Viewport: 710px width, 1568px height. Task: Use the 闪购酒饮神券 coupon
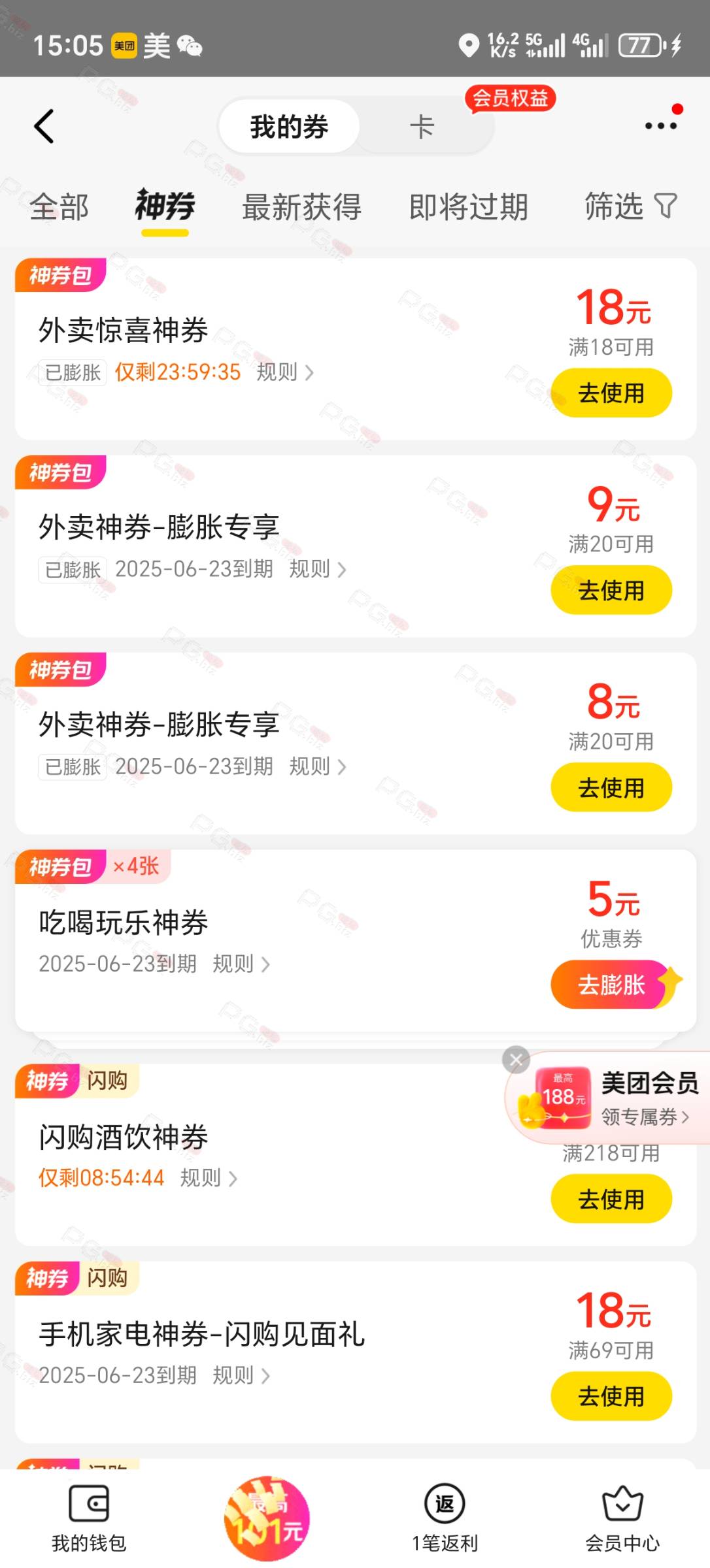611,1199
